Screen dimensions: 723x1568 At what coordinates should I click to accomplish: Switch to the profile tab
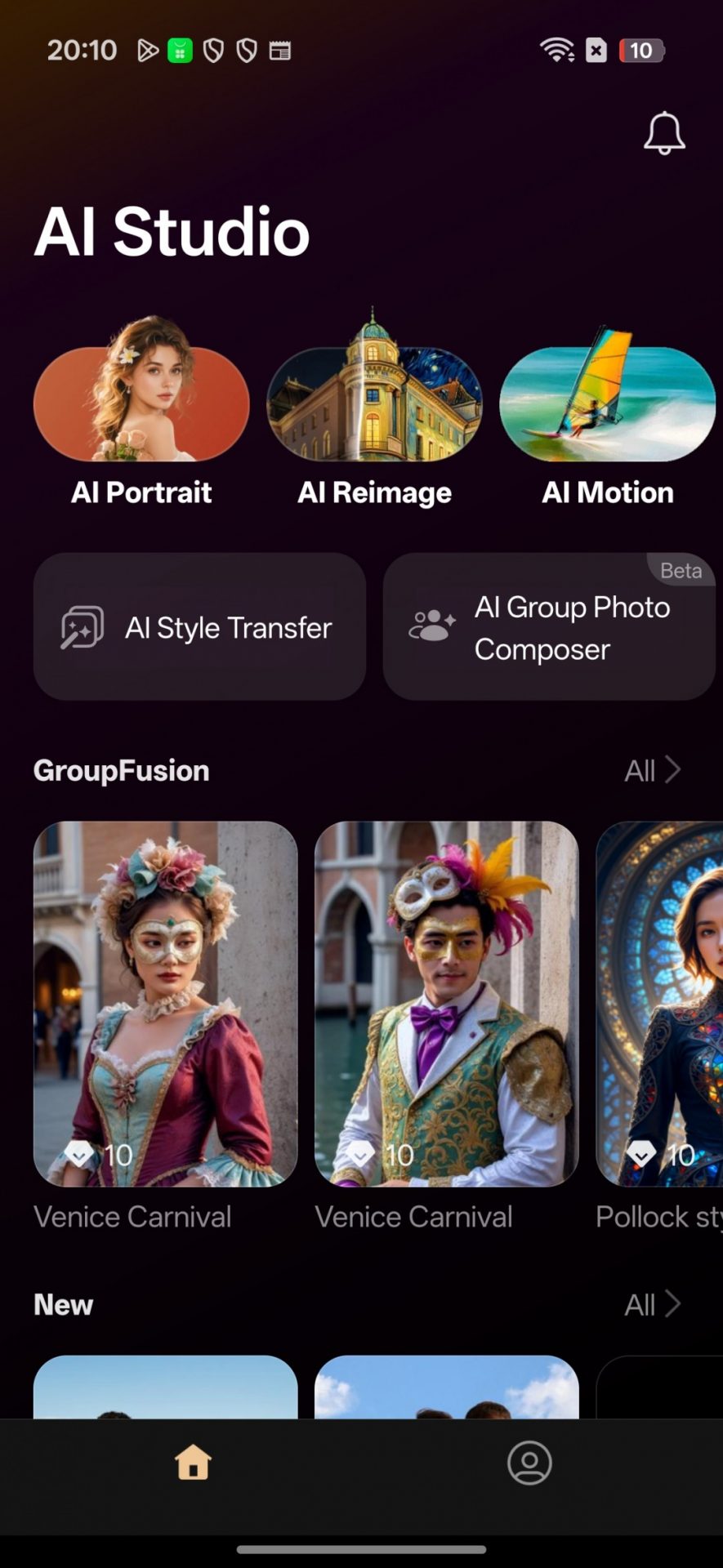pyautogui.click(x=529, y=1462)
